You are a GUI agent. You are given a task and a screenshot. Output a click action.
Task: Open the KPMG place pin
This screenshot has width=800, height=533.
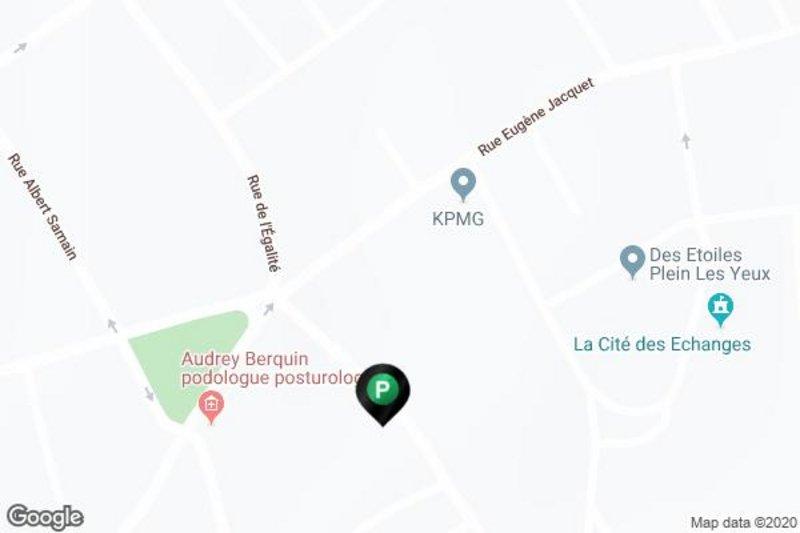pyautogui.click(x=462, y=184)
